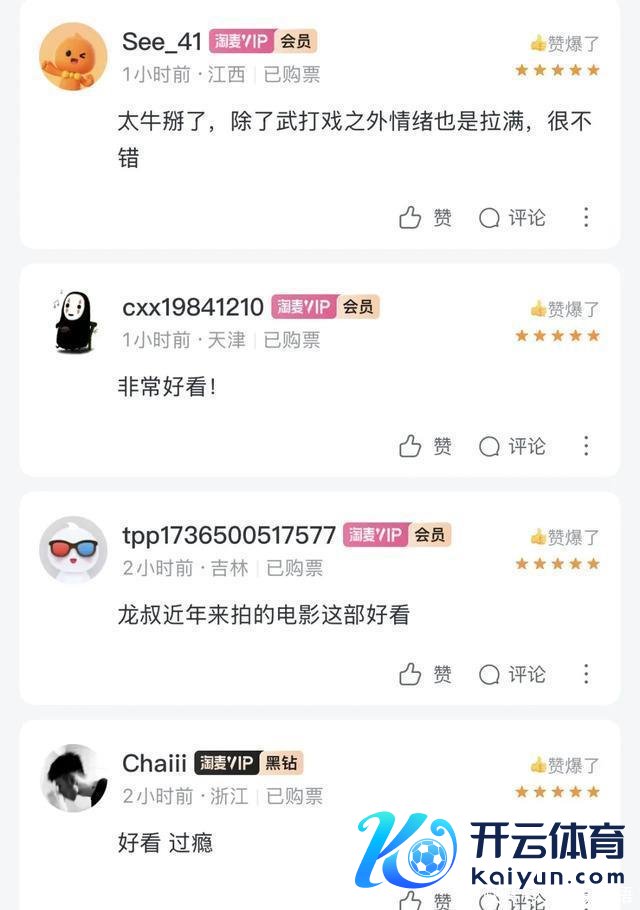Like tpp1736500517577's review
640x910 pixels.
[425, 674]
